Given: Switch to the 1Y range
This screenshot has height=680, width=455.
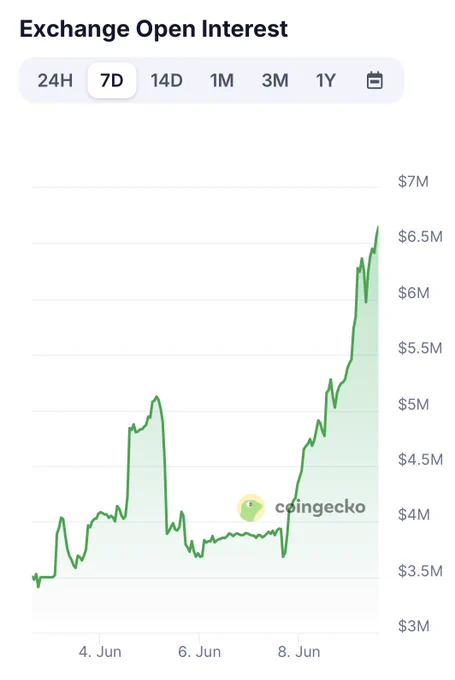Looking at the screenshot, I should pyautogui.click(x=326, y=81).
